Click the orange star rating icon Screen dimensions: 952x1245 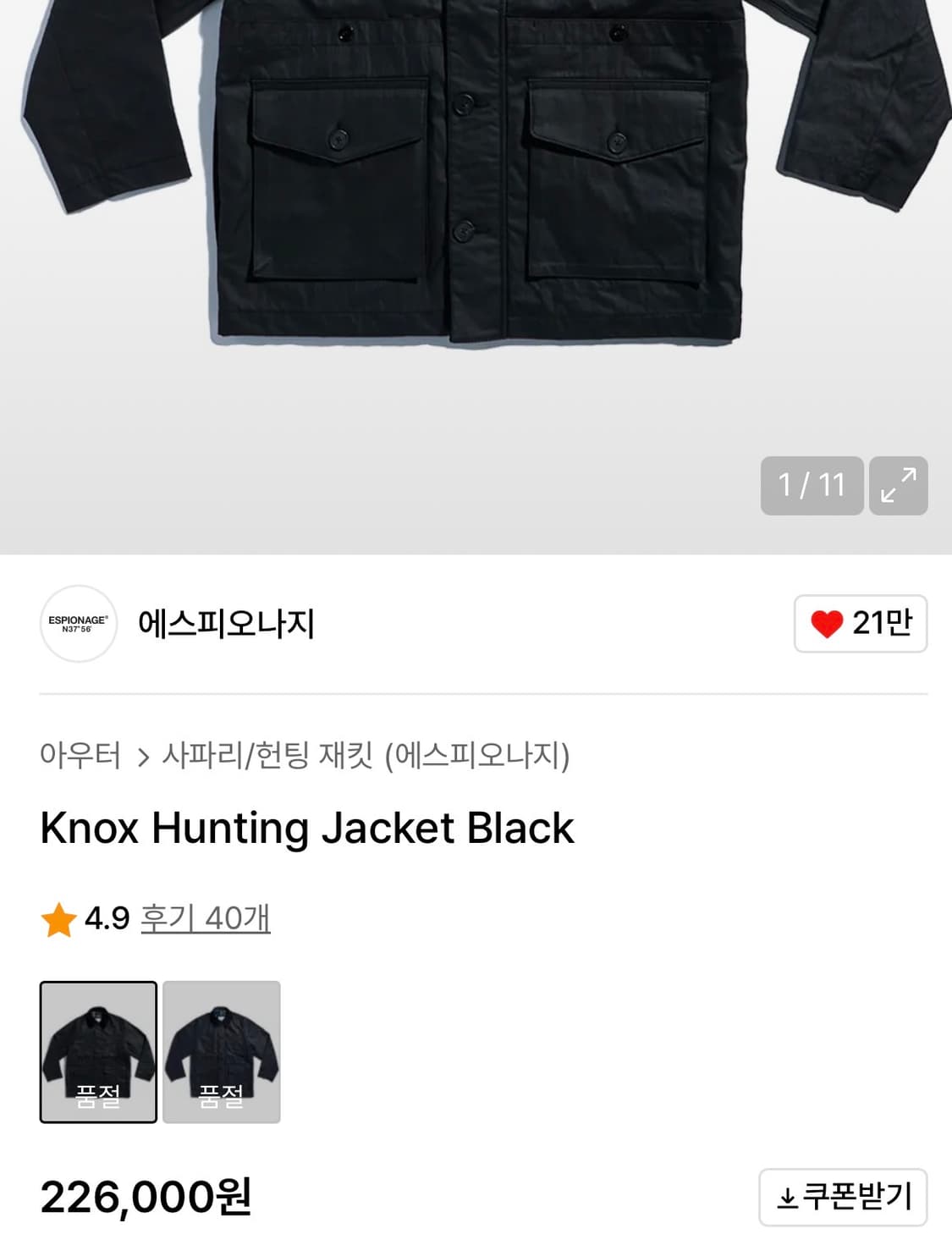(x=56, y=918)
